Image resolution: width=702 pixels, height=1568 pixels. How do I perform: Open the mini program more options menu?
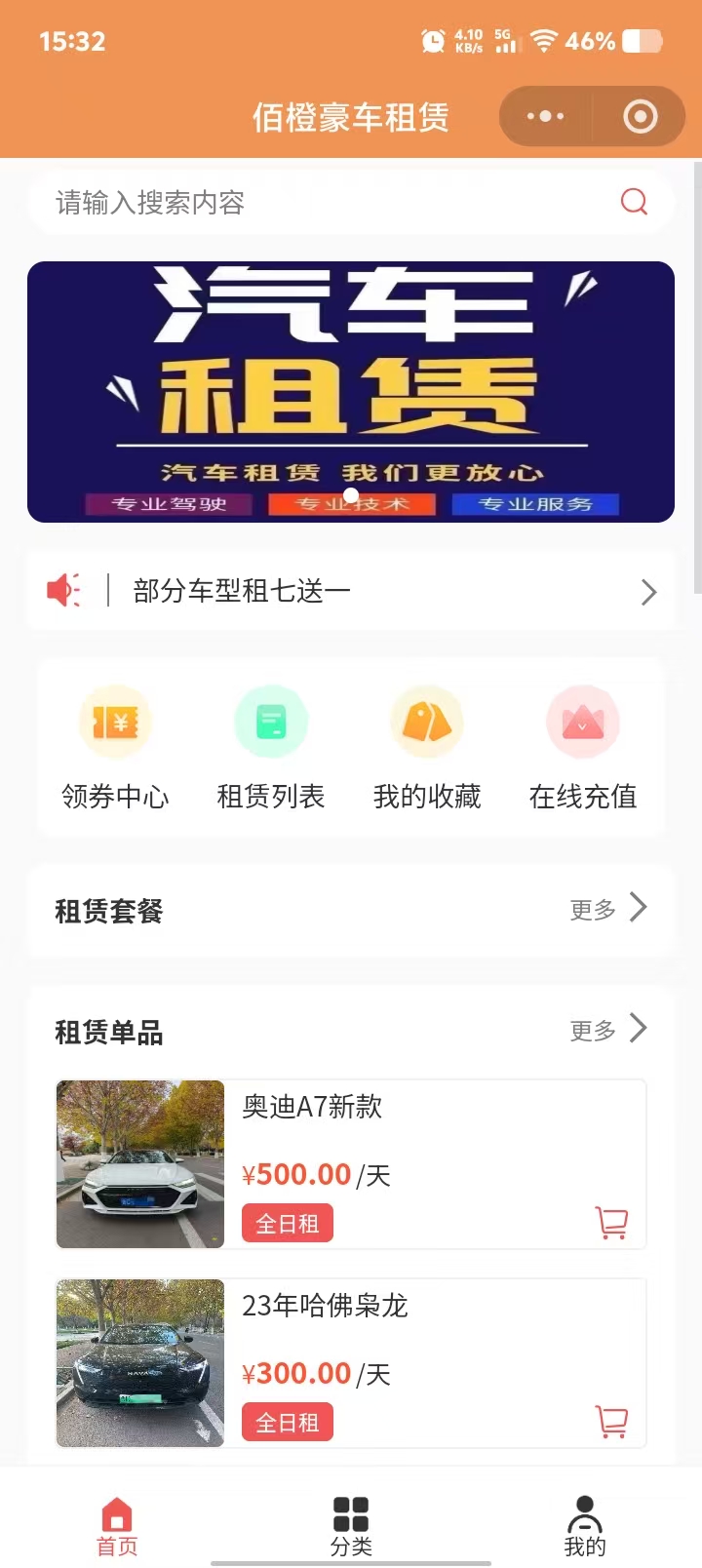pos(545,117)
